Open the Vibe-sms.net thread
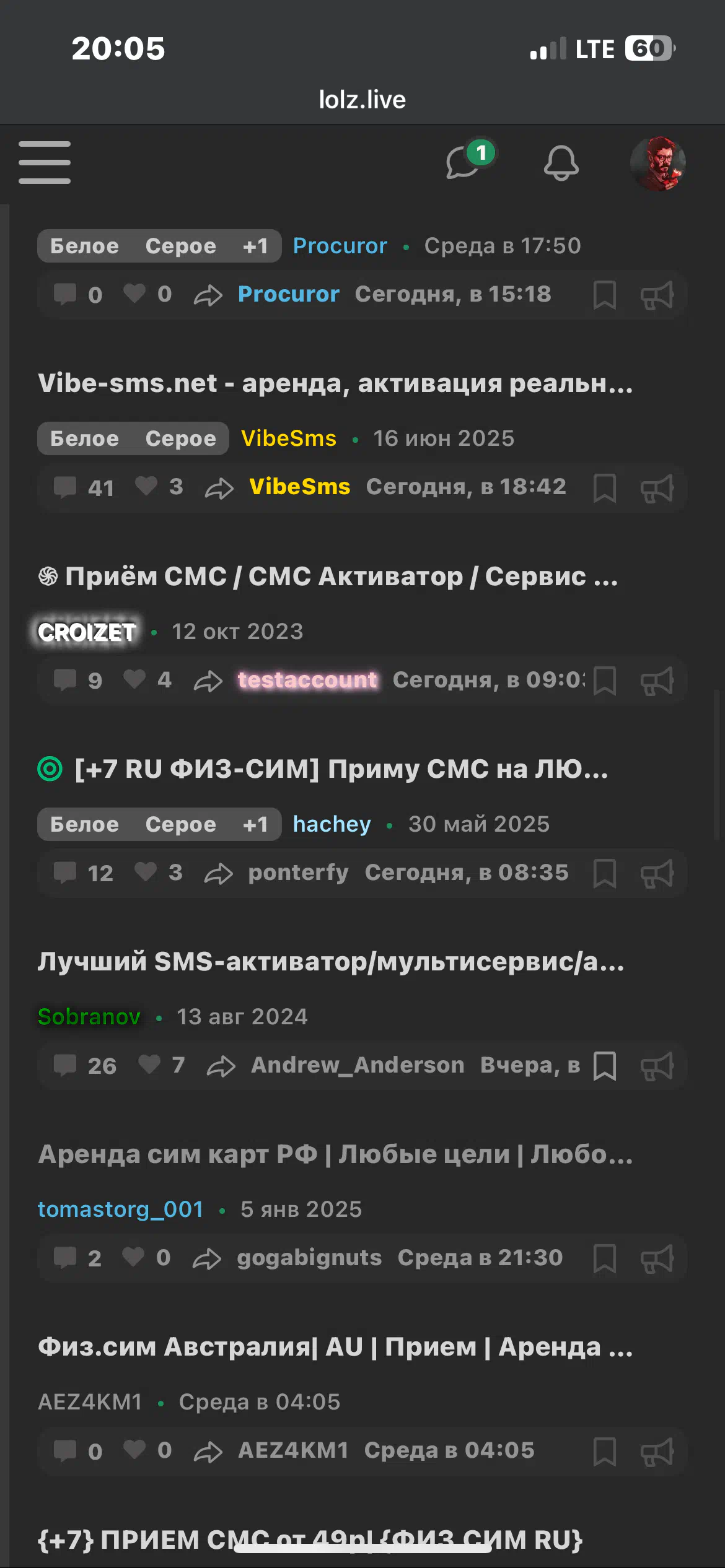 click(x=335, y=383)
